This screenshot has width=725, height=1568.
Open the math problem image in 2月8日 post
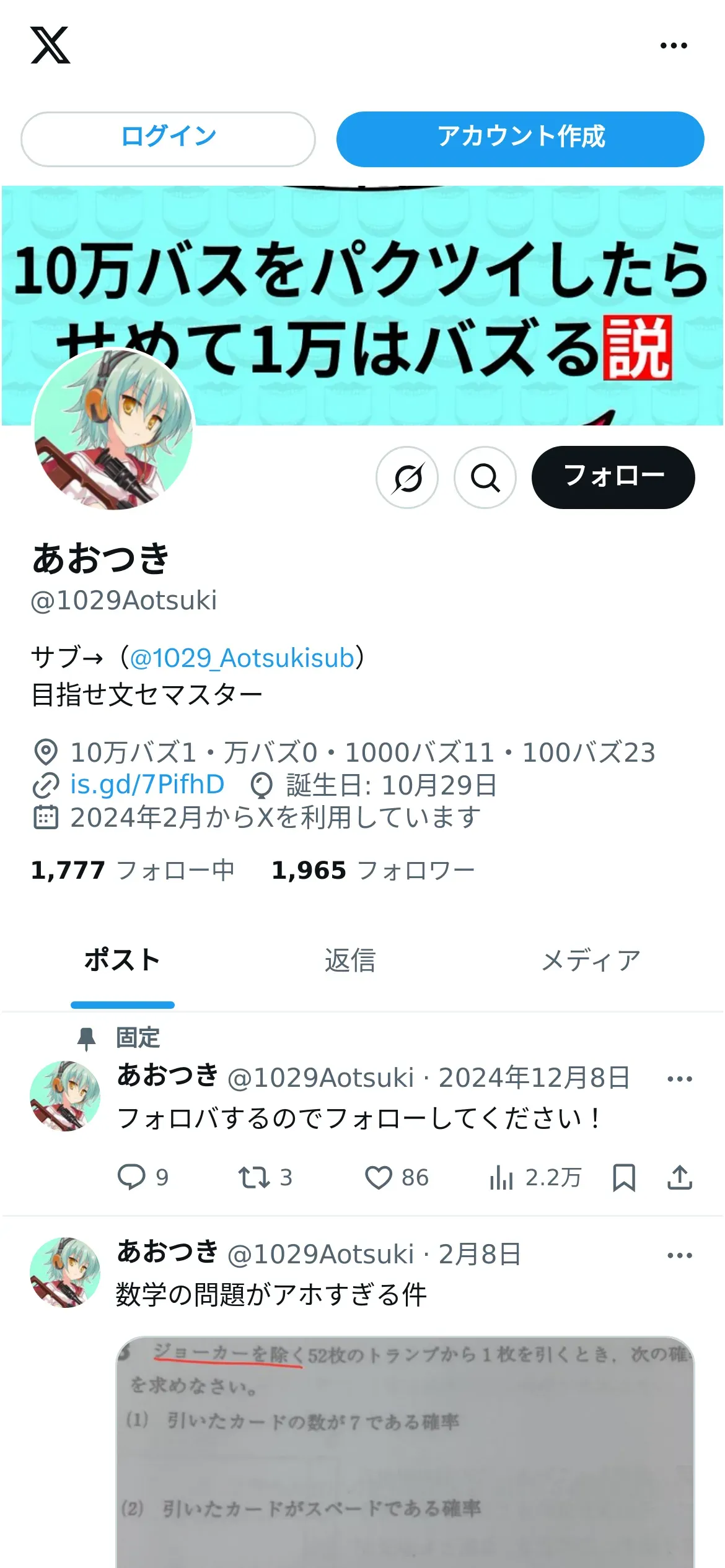point(405,1449)
